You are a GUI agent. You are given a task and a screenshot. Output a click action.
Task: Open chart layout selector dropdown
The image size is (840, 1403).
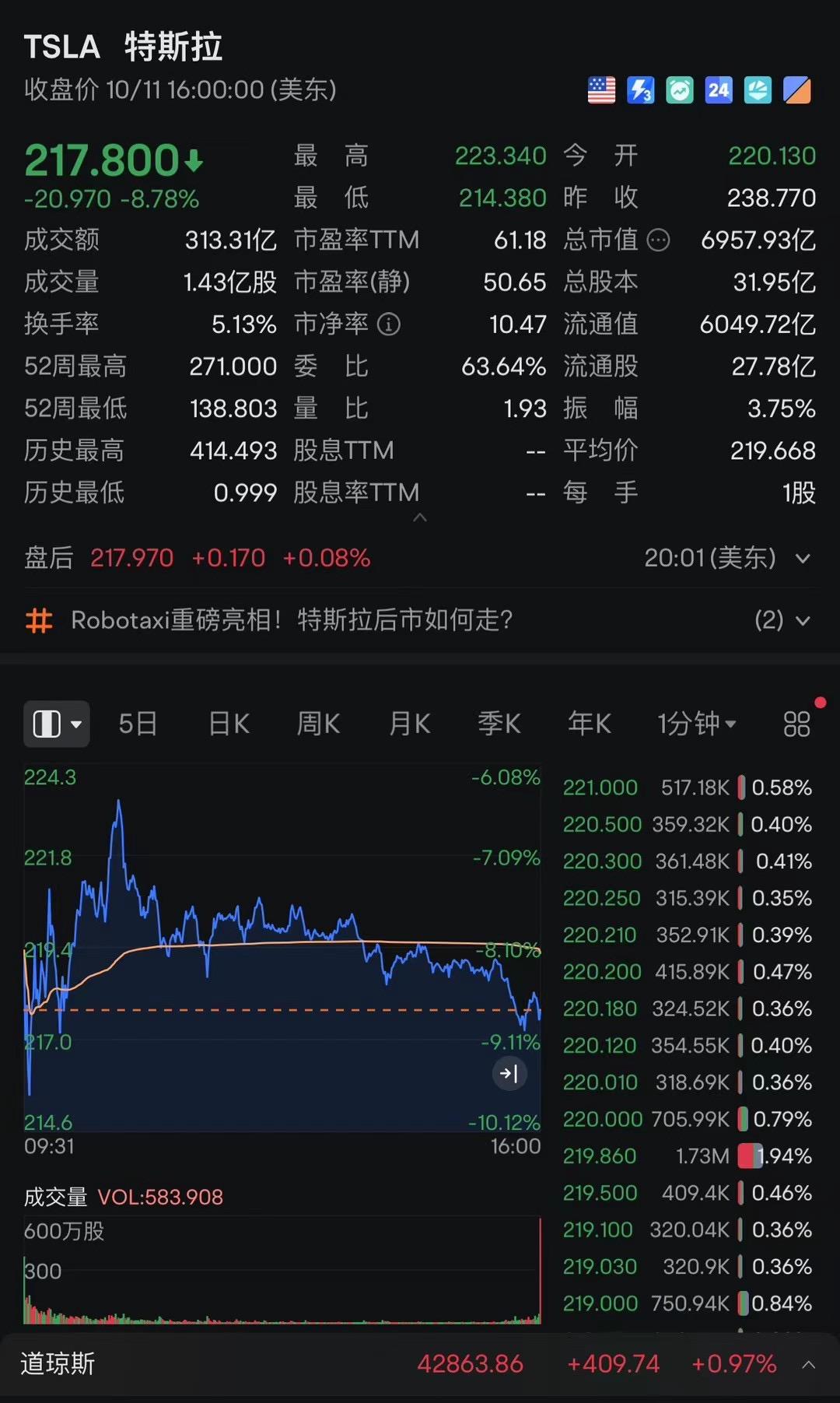tap(57, 724)
